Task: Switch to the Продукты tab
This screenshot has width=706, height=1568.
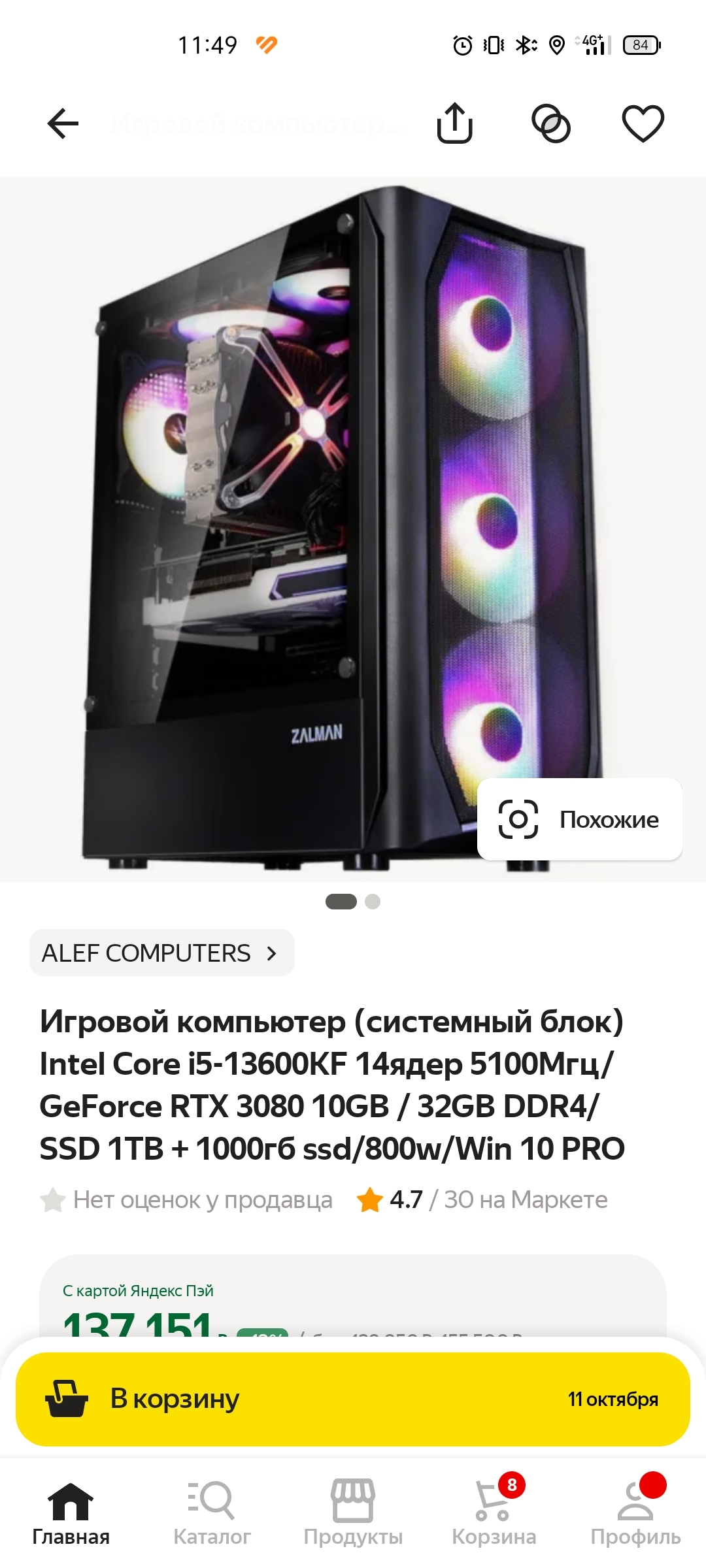Action: coord(353,1512)
